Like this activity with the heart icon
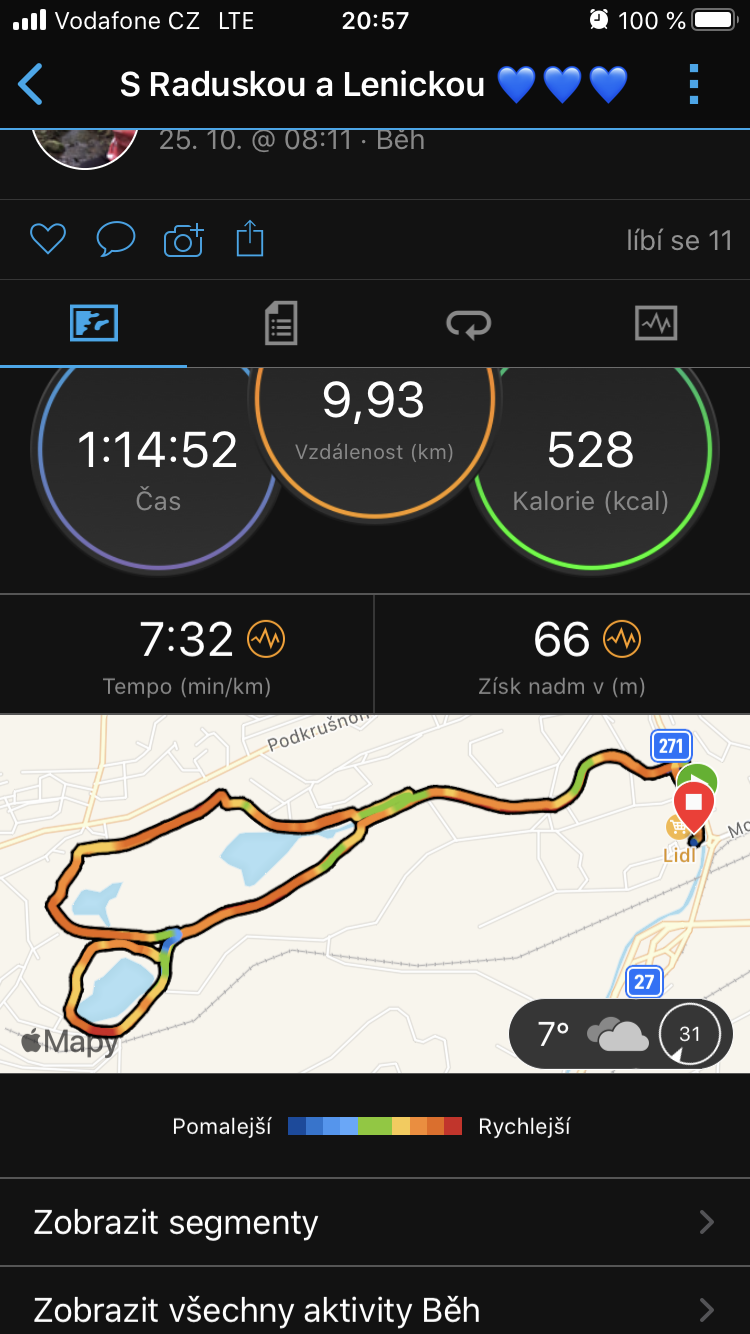The height and width of the screenshot is (1334, 750). coord(47,240)
